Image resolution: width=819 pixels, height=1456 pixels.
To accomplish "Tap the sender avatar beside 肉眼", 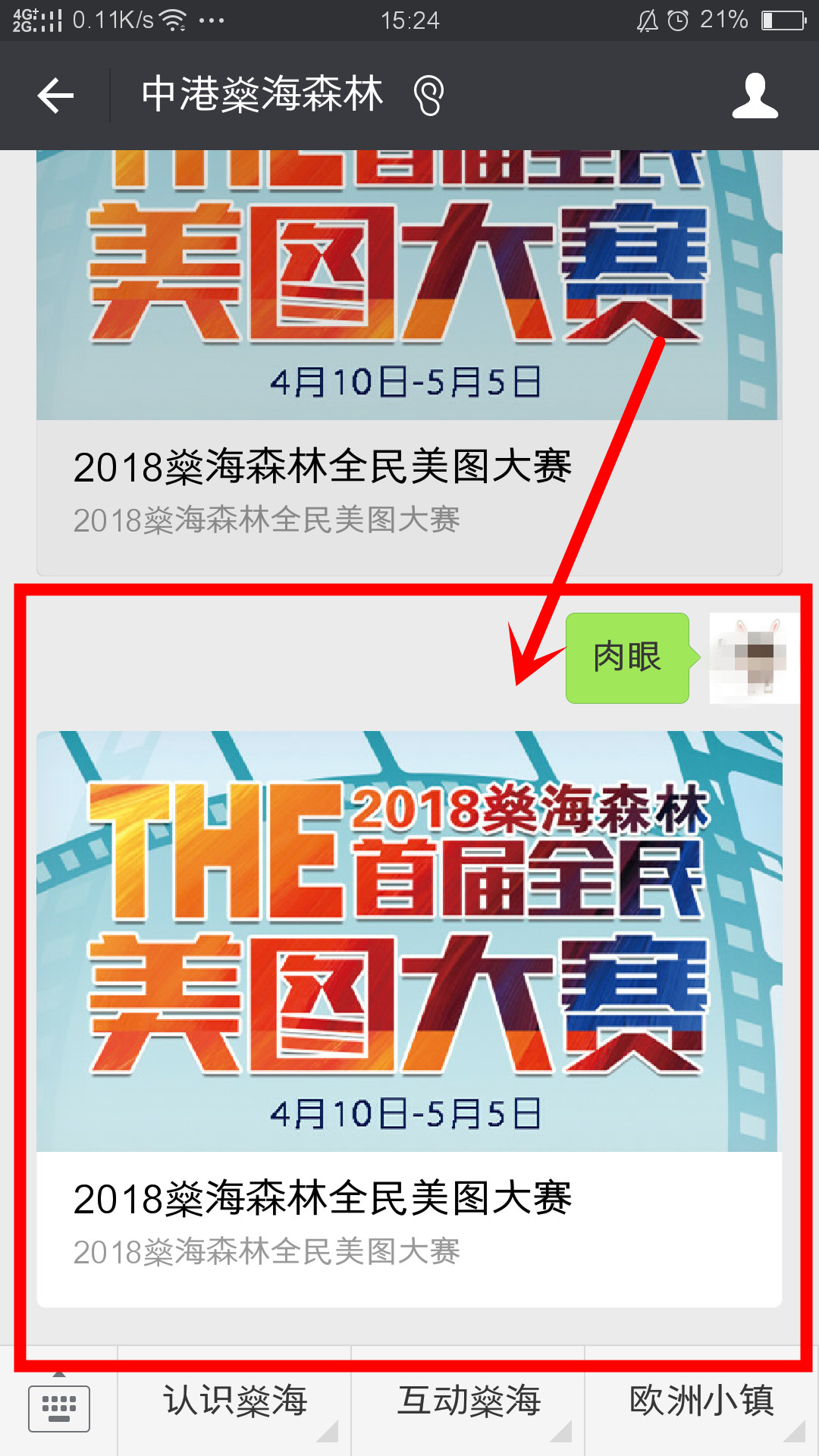I will tap(754, 657).
